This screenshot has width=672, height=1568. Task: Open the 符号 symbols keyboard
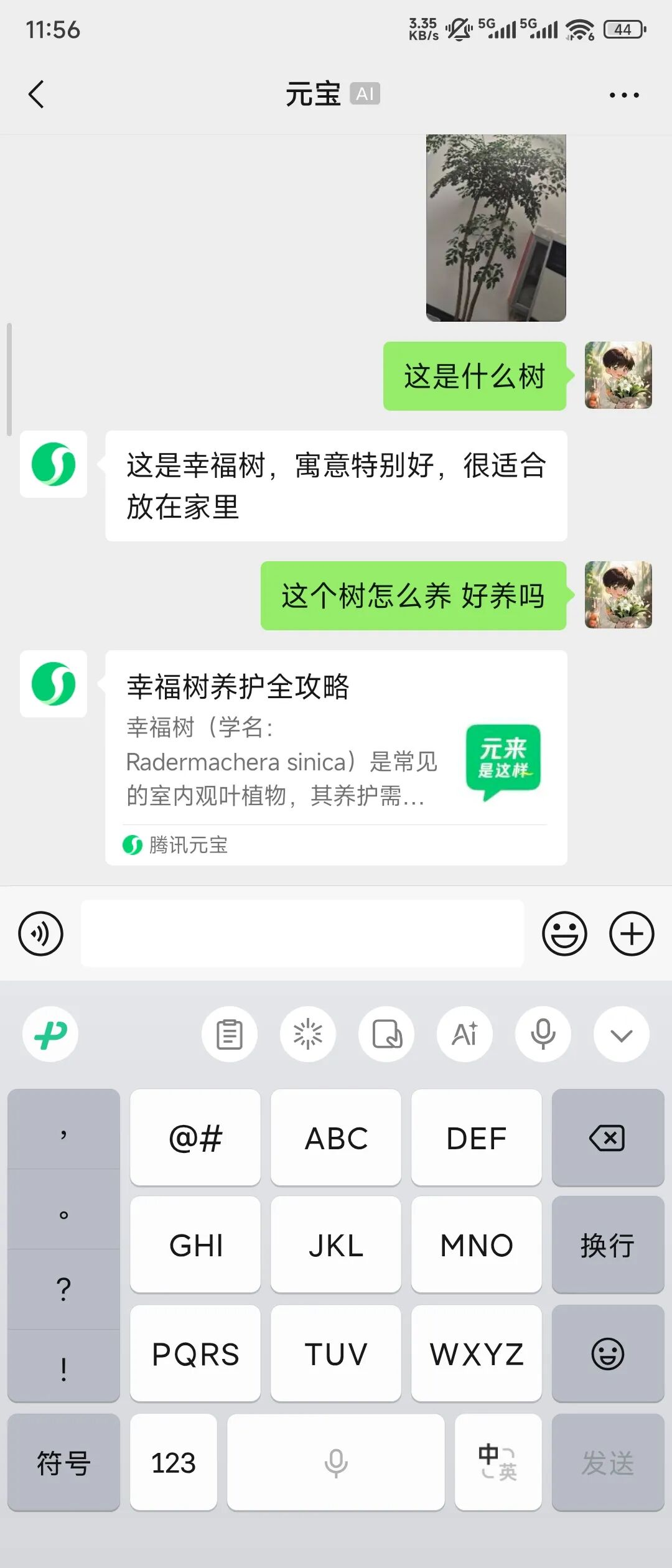pyautogui.click(x=63, y=1462)
